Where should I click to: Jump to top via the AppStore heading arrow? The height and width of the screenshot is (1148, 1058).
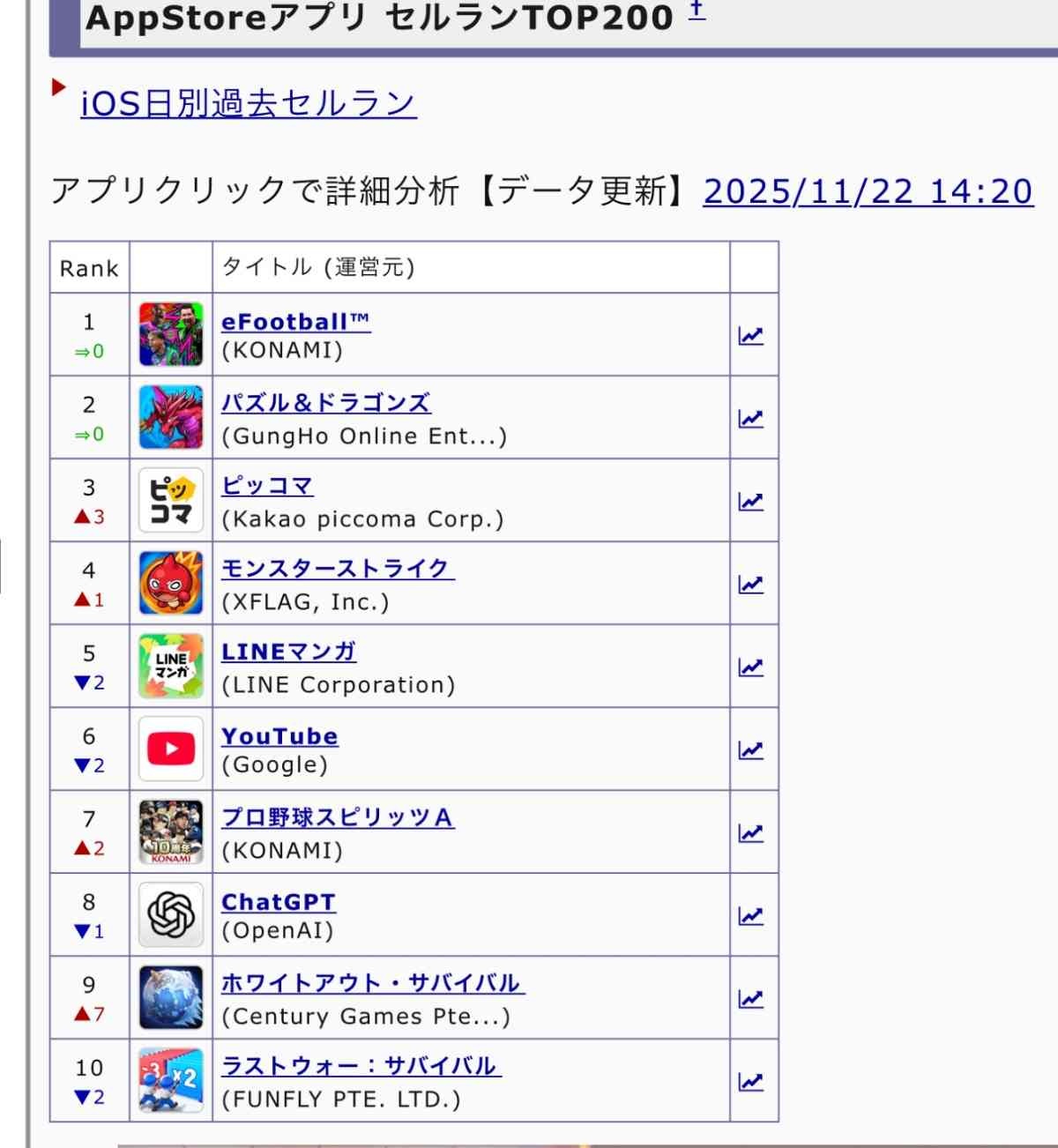click(x=697, y=11)
